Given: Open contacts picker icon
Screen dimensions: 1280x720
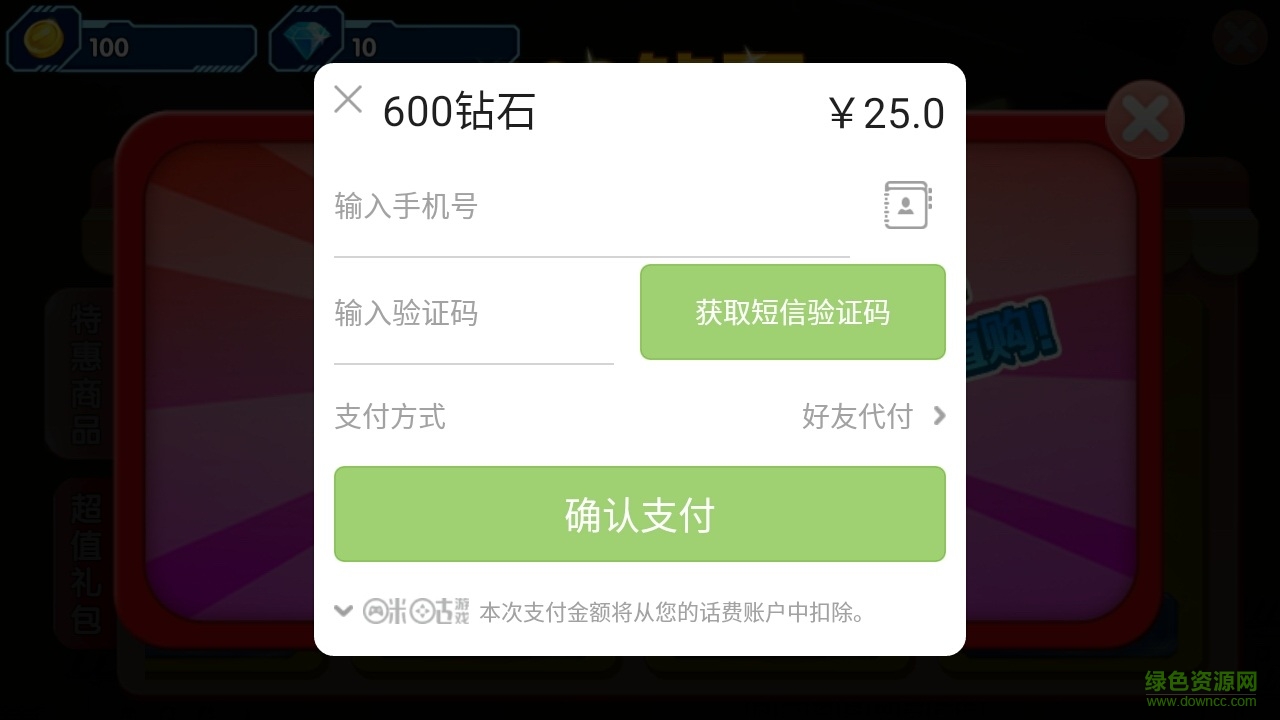Looking at the screenshot, I should coord(907,205).
